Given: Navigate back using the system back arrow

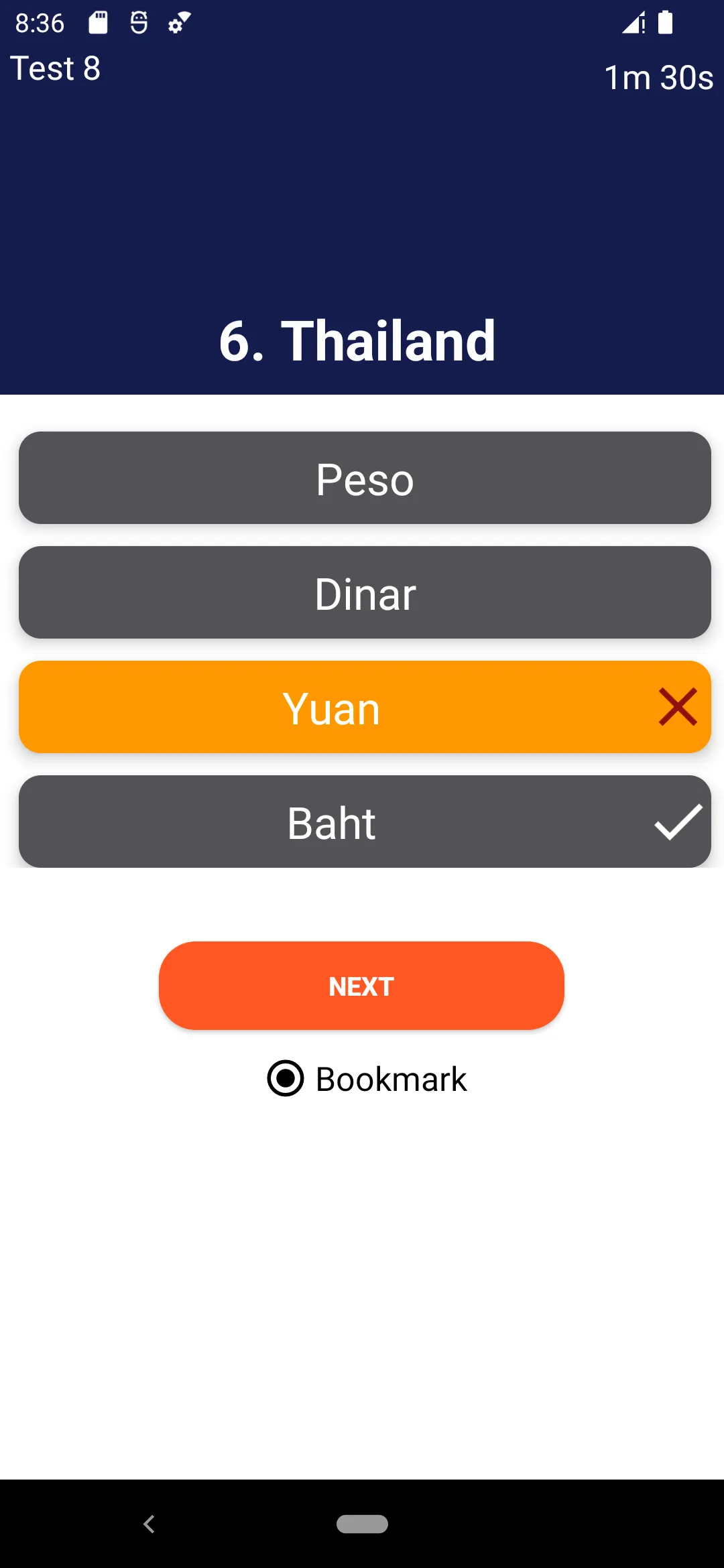Looking at the screenshot, I should [149, 1524].
